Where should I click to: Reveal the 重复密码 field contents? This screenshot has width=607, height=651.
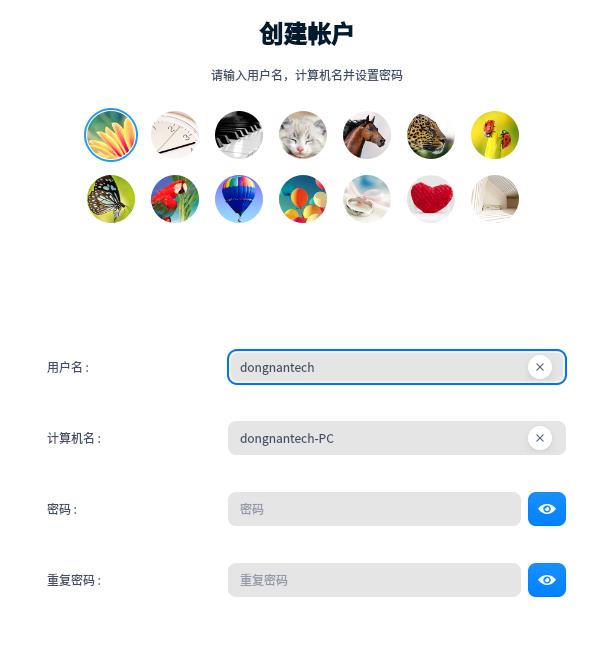click(547, 580)
